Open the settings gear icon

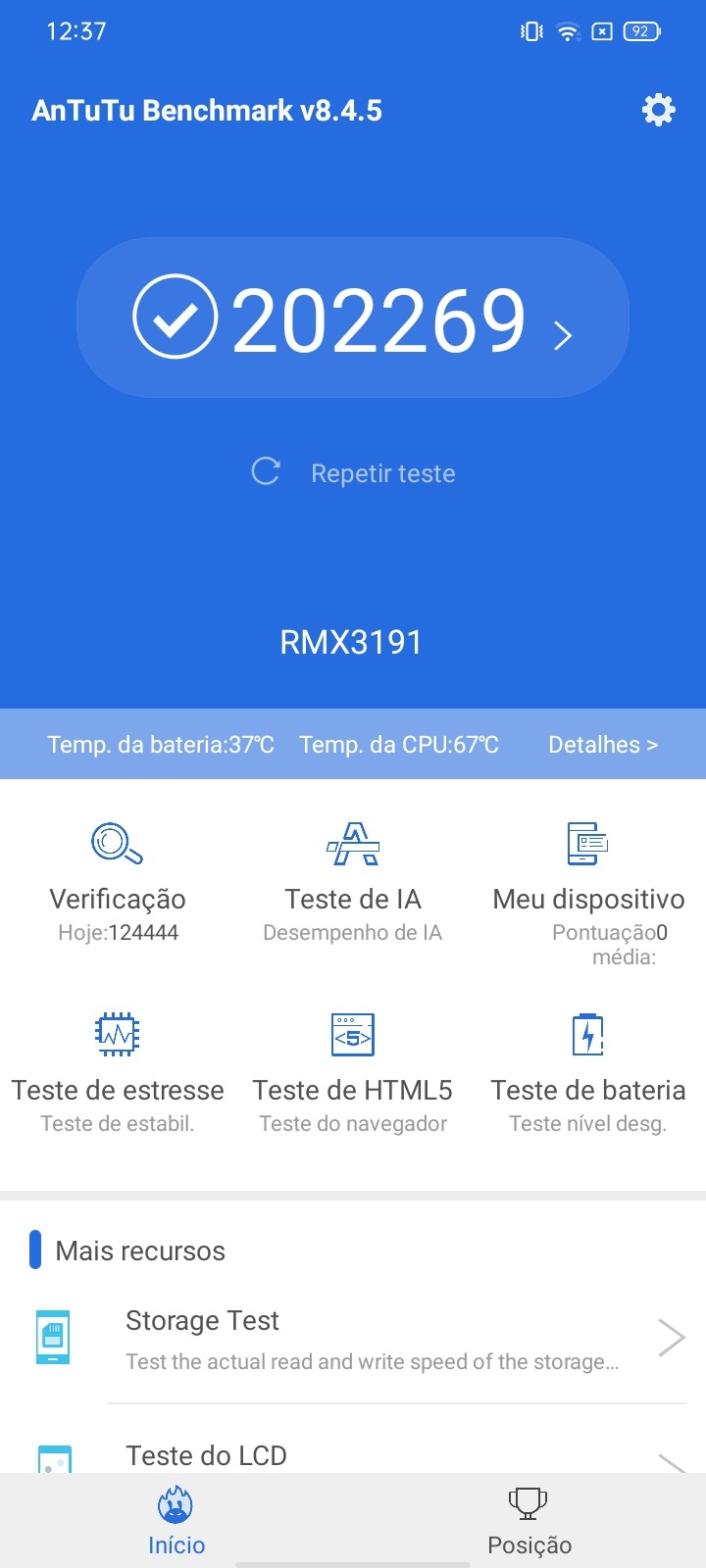tap(658, 110)
